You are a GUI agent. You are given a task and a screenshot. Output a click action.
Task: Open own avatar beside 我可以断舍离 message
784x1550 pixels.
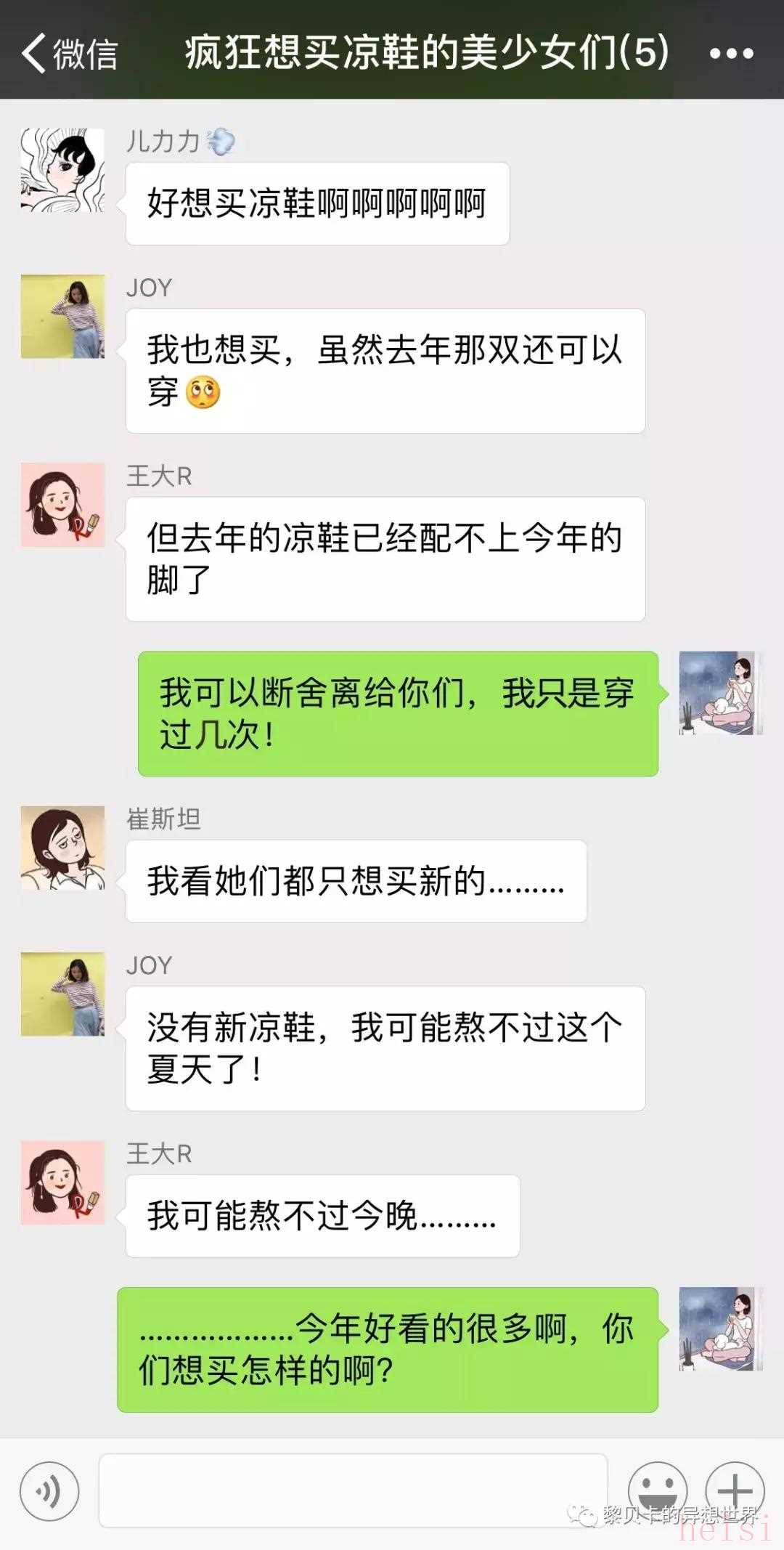pos(720,693)
